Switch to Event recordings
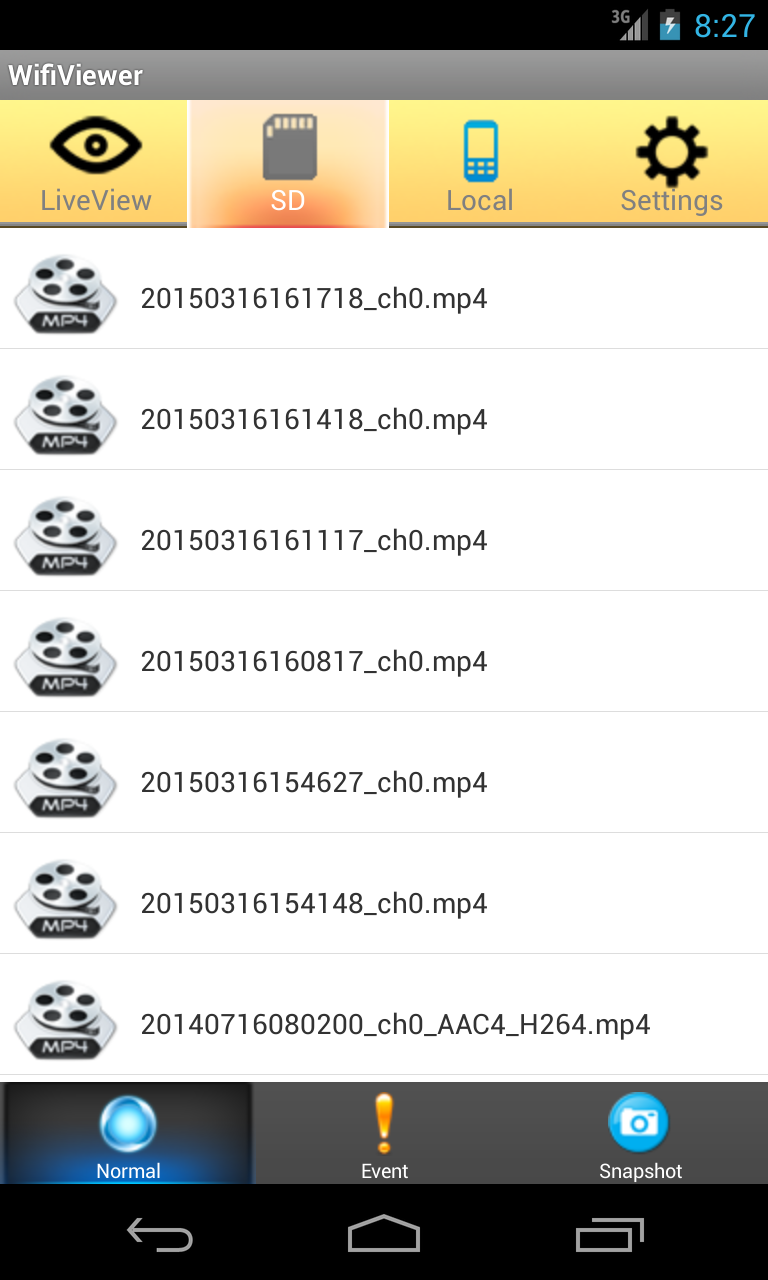Image resolution: width=768 pixels, height=1280 pixels. [384, 1135]
